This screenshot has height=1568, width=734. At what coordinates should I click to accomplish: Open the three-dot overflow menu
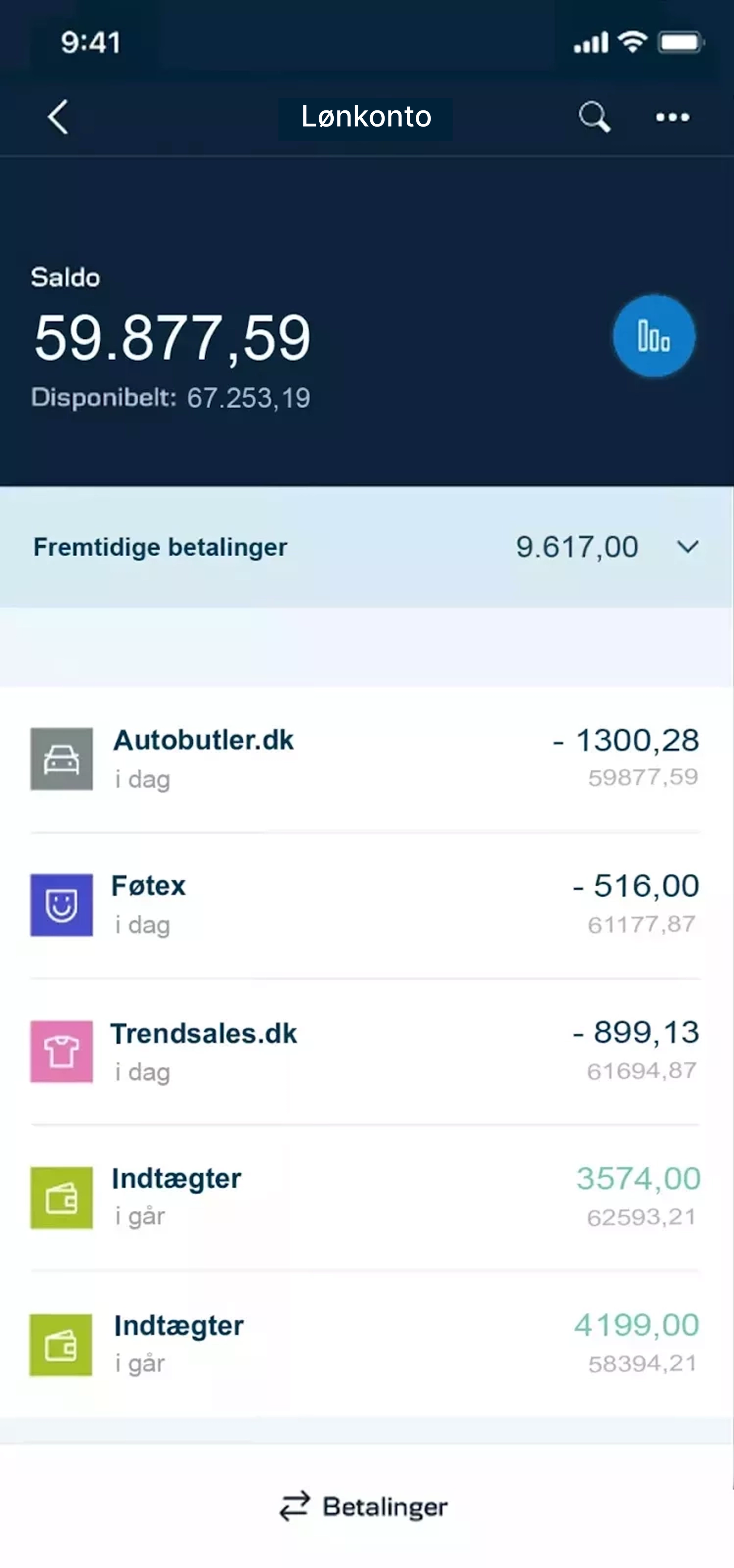(672, 118)
